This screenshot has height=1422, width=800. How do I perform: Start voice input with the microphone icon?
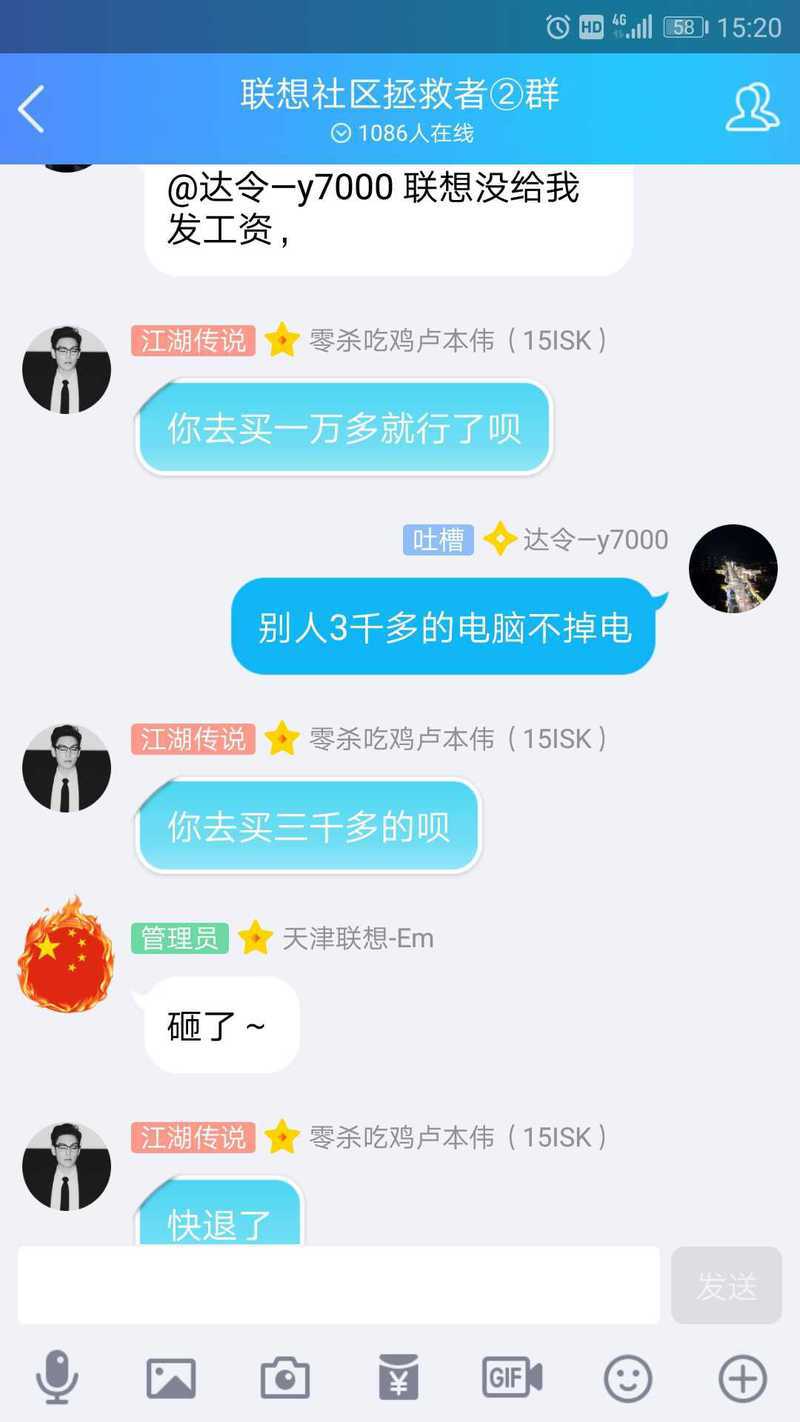tap(57, 1378)
